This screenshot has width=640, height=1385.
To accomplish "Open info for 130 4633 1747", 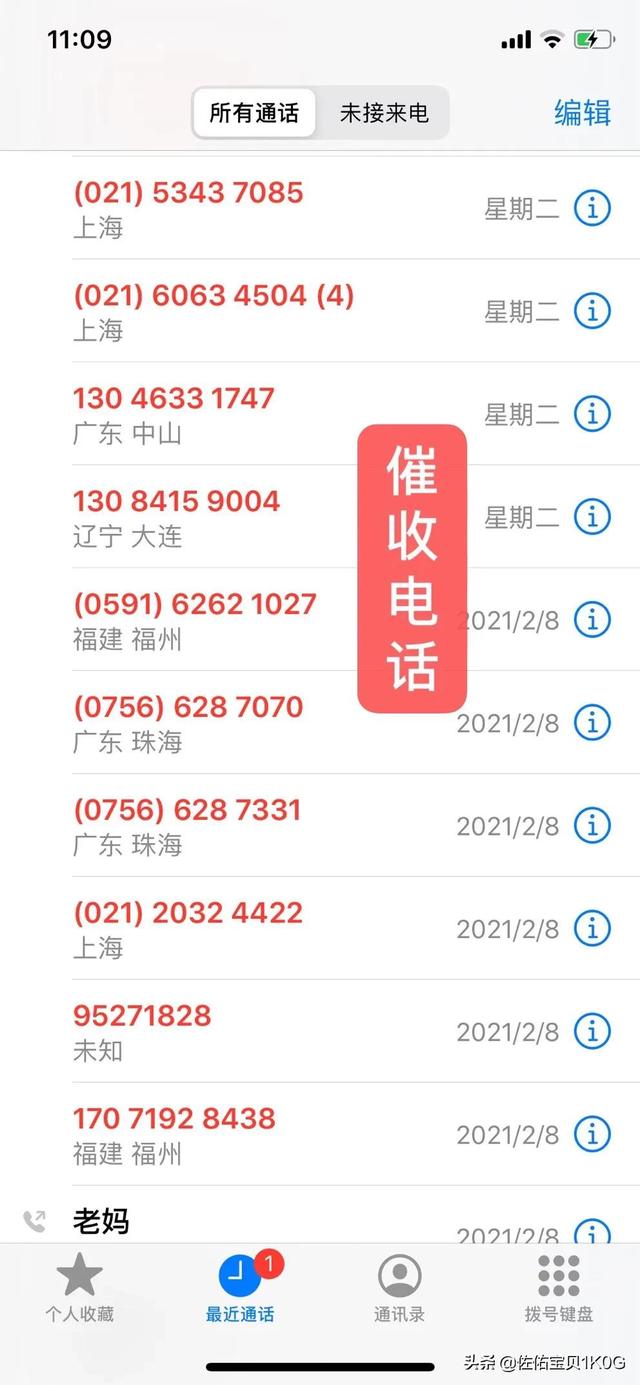I will (592, 413).
